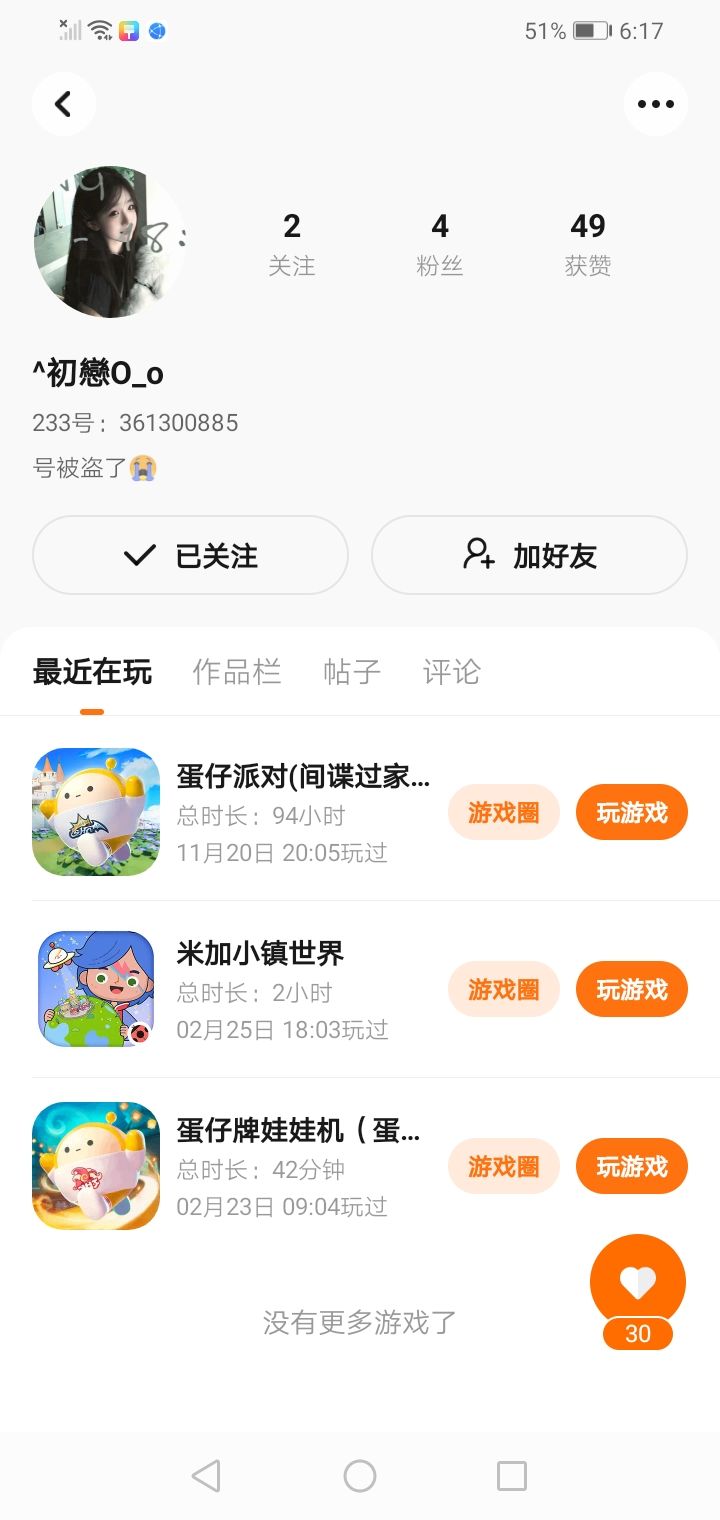View the profile avatar picture
720x1520 pixels.
coord(109,242)
